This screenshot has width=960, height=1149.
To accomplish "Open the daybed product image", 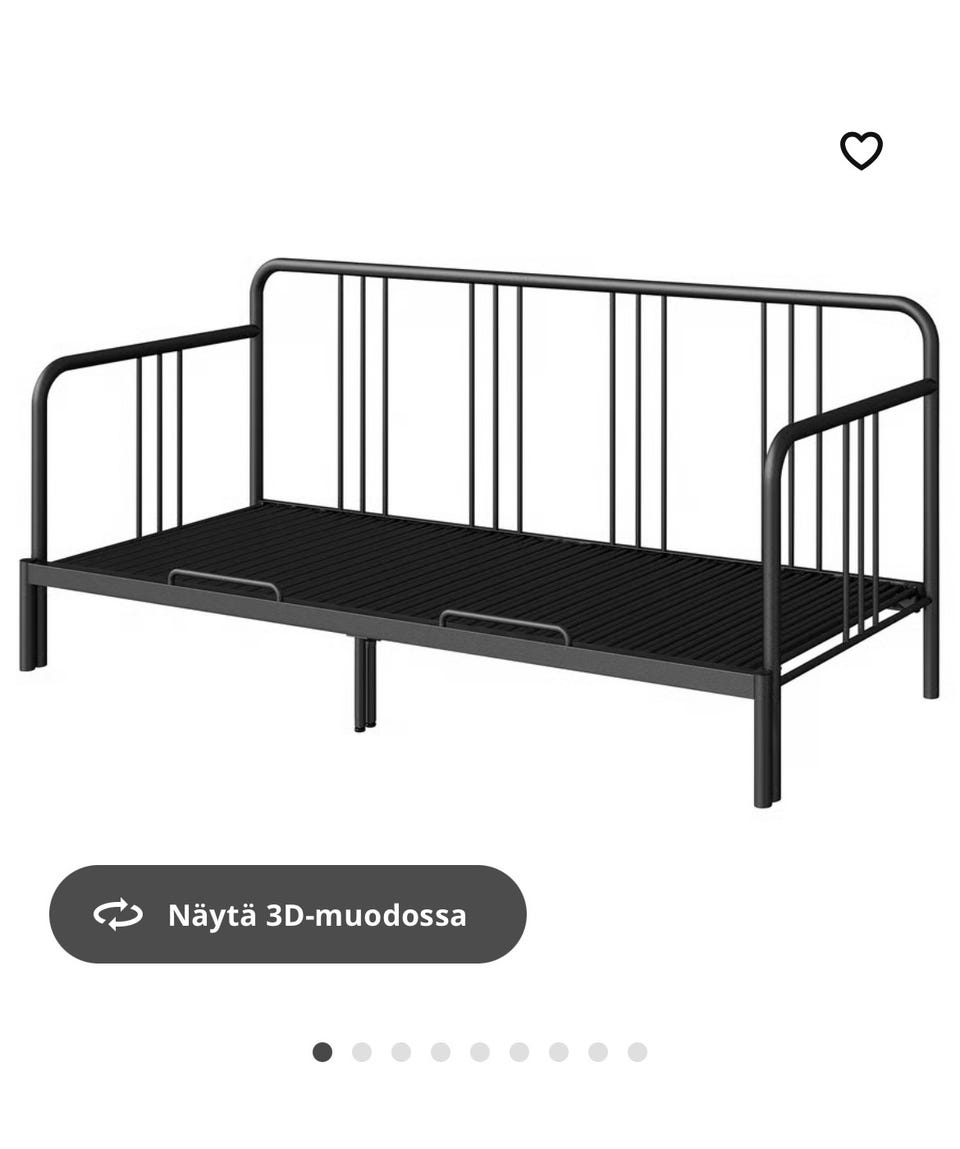I will pyautogui.click(x=480, y=530).
